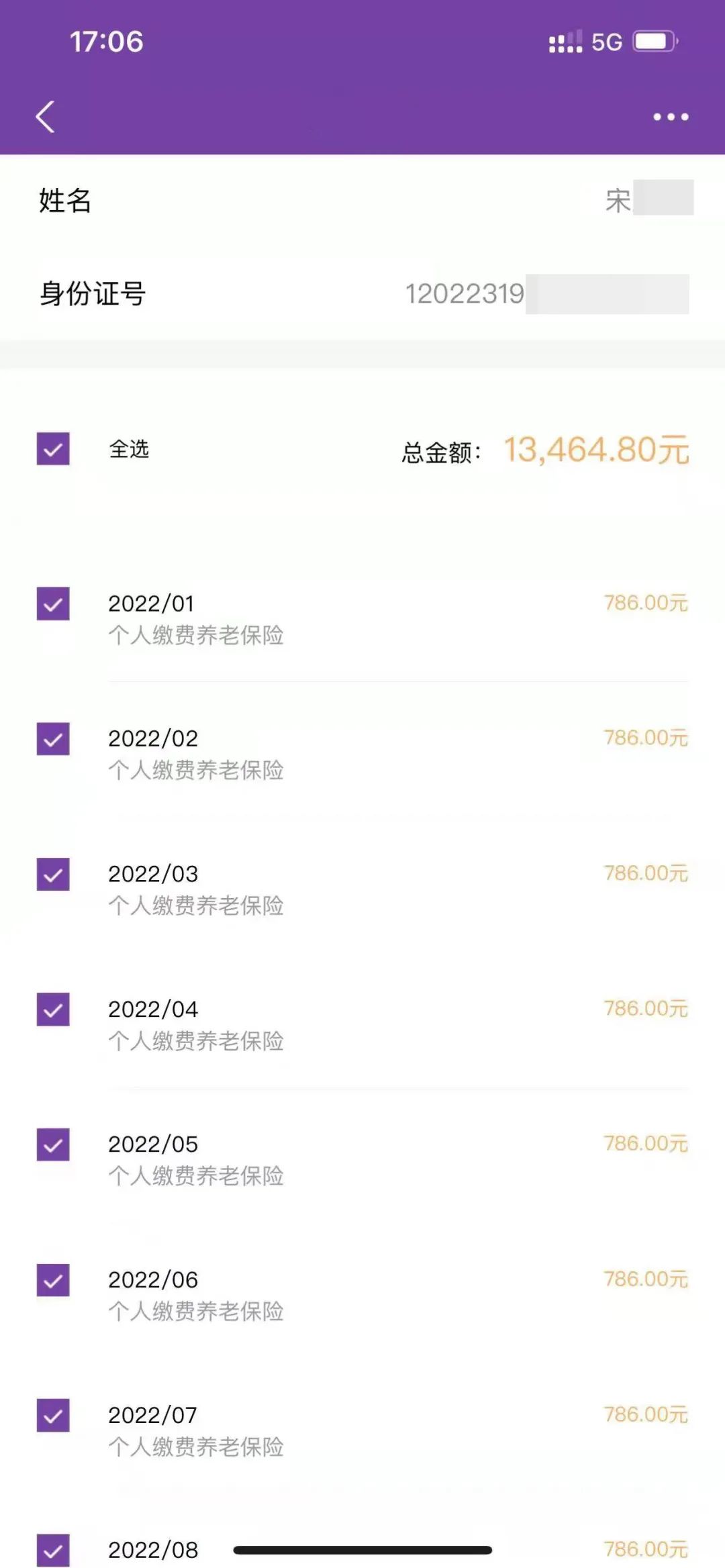The width and height of the screenshot is (725, 1568).
Task: Uncheck the 2022/08 checkbox
Action: [53, 1550]
